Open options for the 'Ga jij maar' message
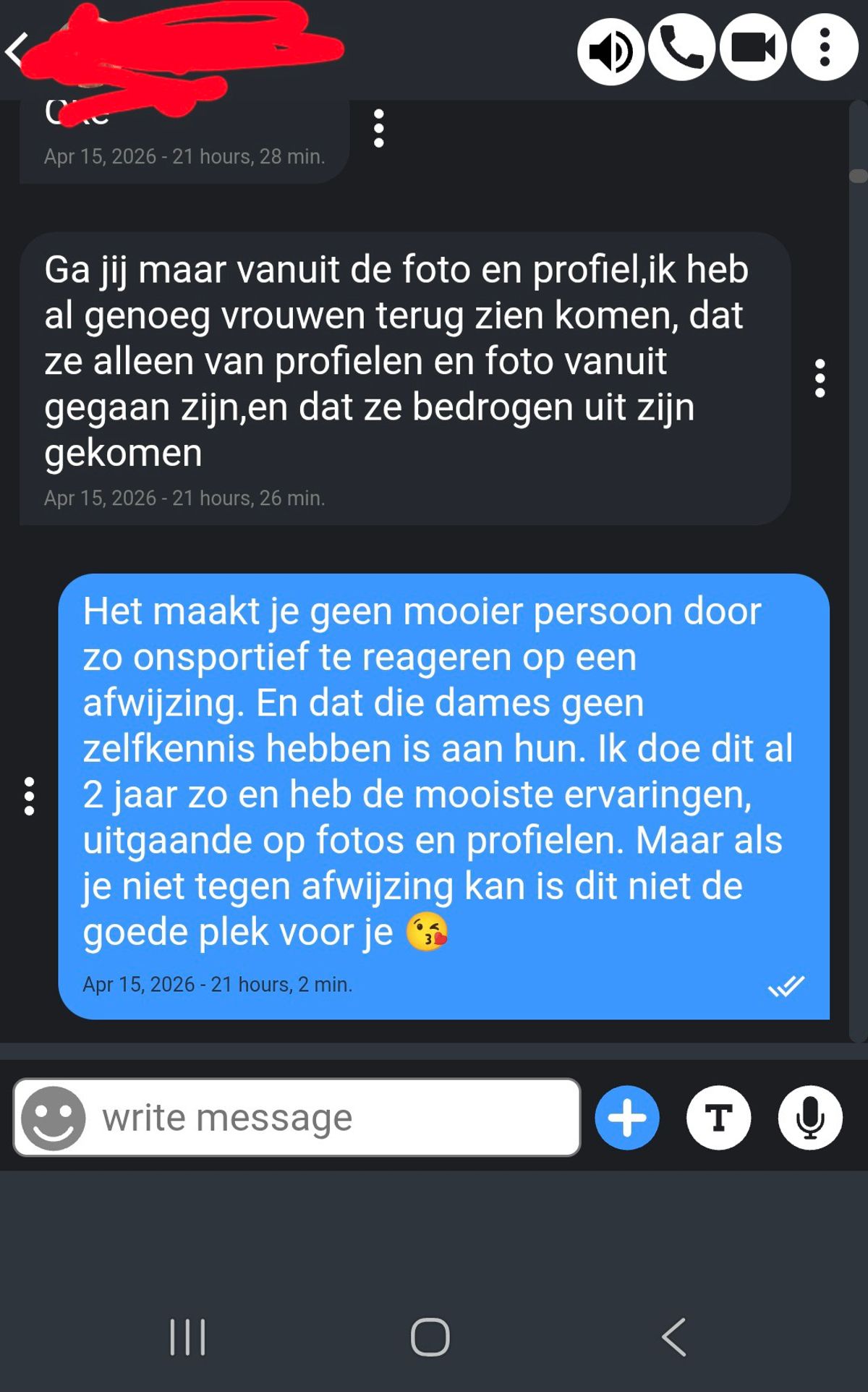 820,378
